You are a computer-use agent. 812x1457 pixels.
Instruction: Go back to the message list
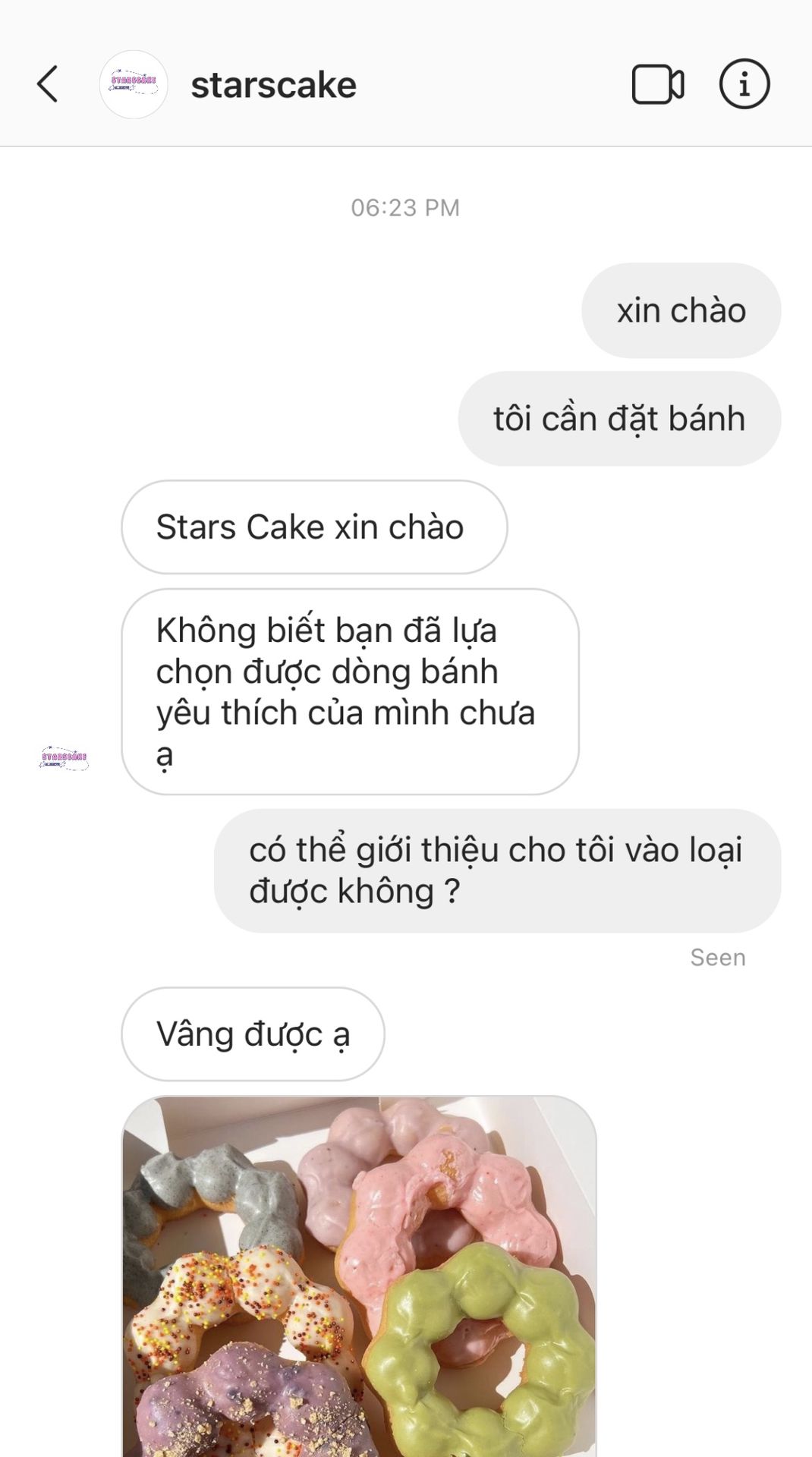pyautogui.click(x=47, y=84)
